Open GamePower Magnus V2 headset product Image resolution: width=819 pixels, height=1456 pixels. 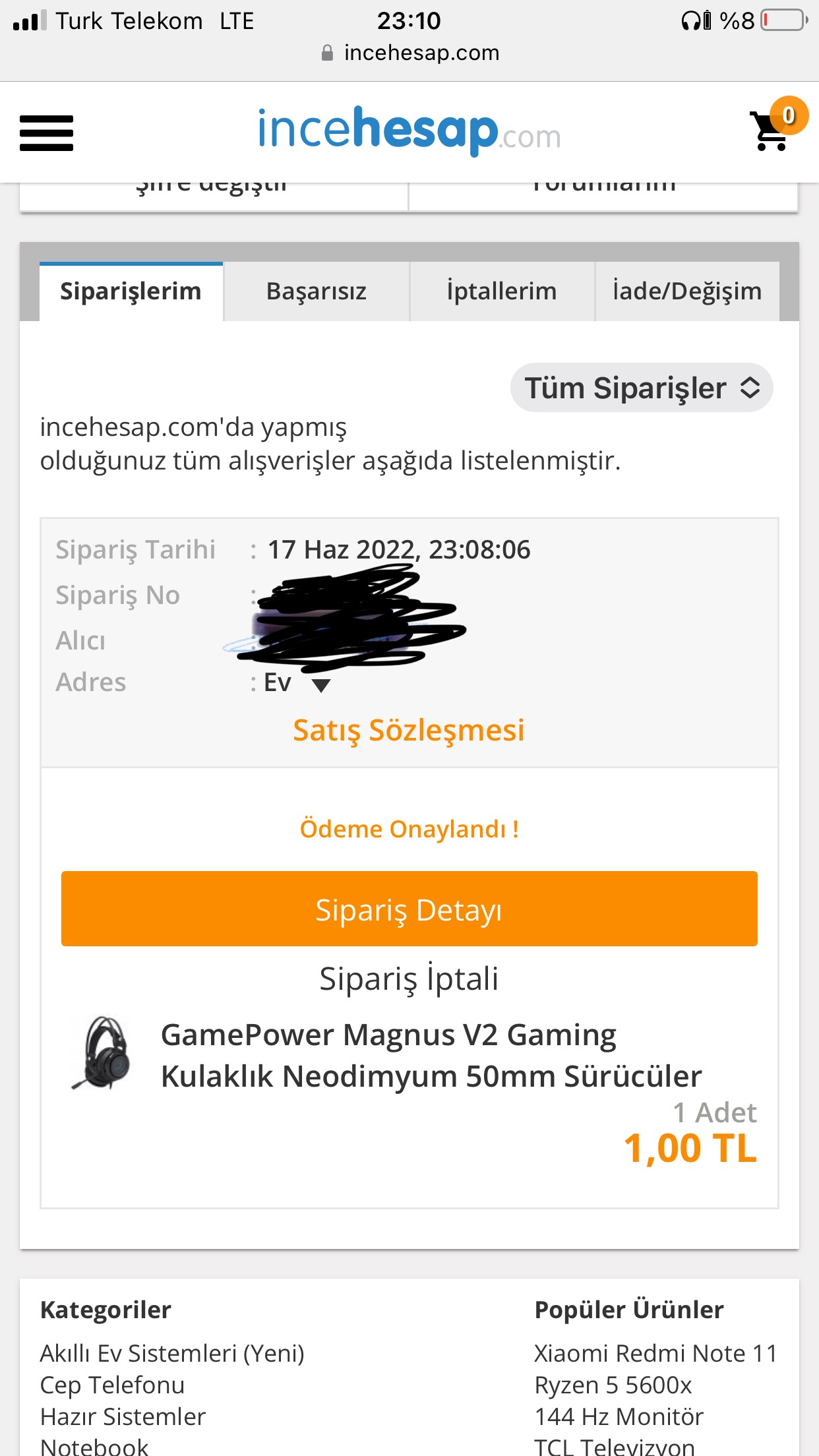tap(431, 1055)
